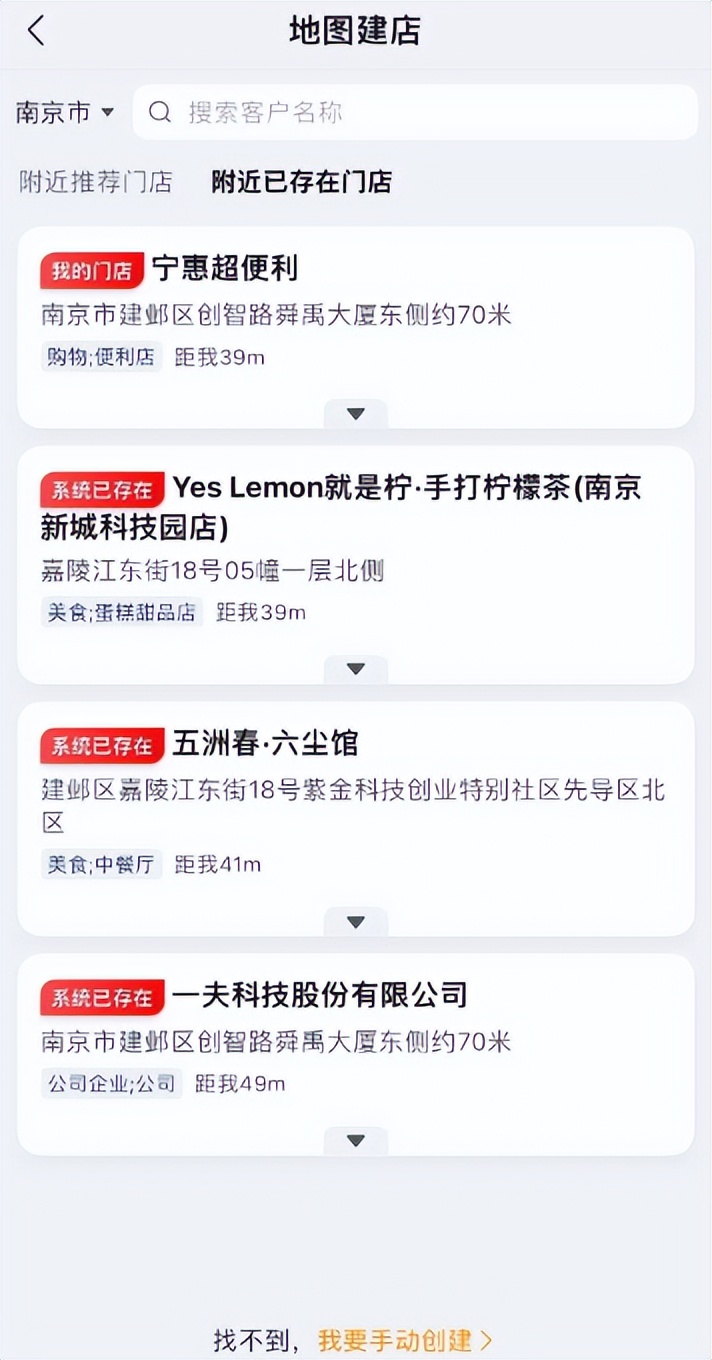Switch to 附近推荐门店 tab
Image resolution: width=712 pixels, height=1360 pixels.
coord(96,182)
